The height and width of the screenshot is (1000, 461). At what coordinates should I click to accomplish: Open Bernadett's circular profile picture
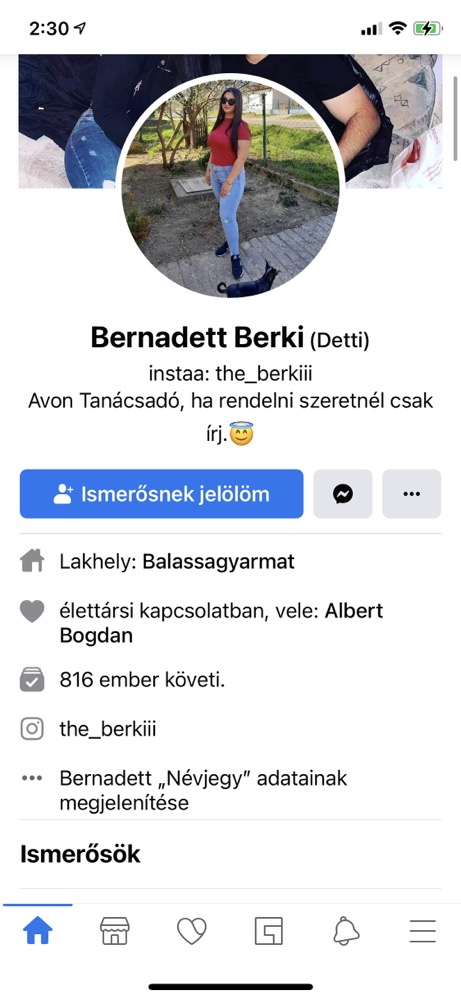[x=230, y=187]
